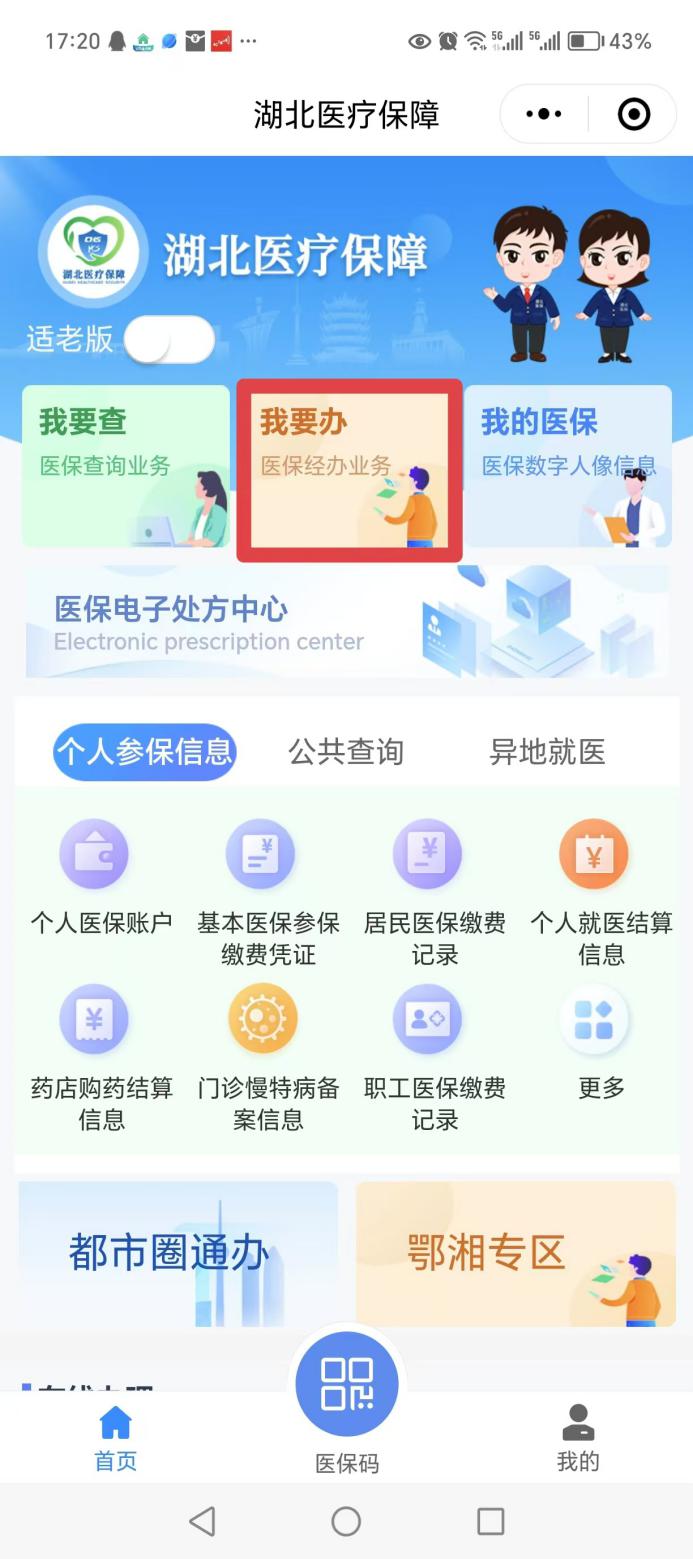Open the 我要查 query card
This screenshot has width=693, height=1559.
[x=126, y=466]
